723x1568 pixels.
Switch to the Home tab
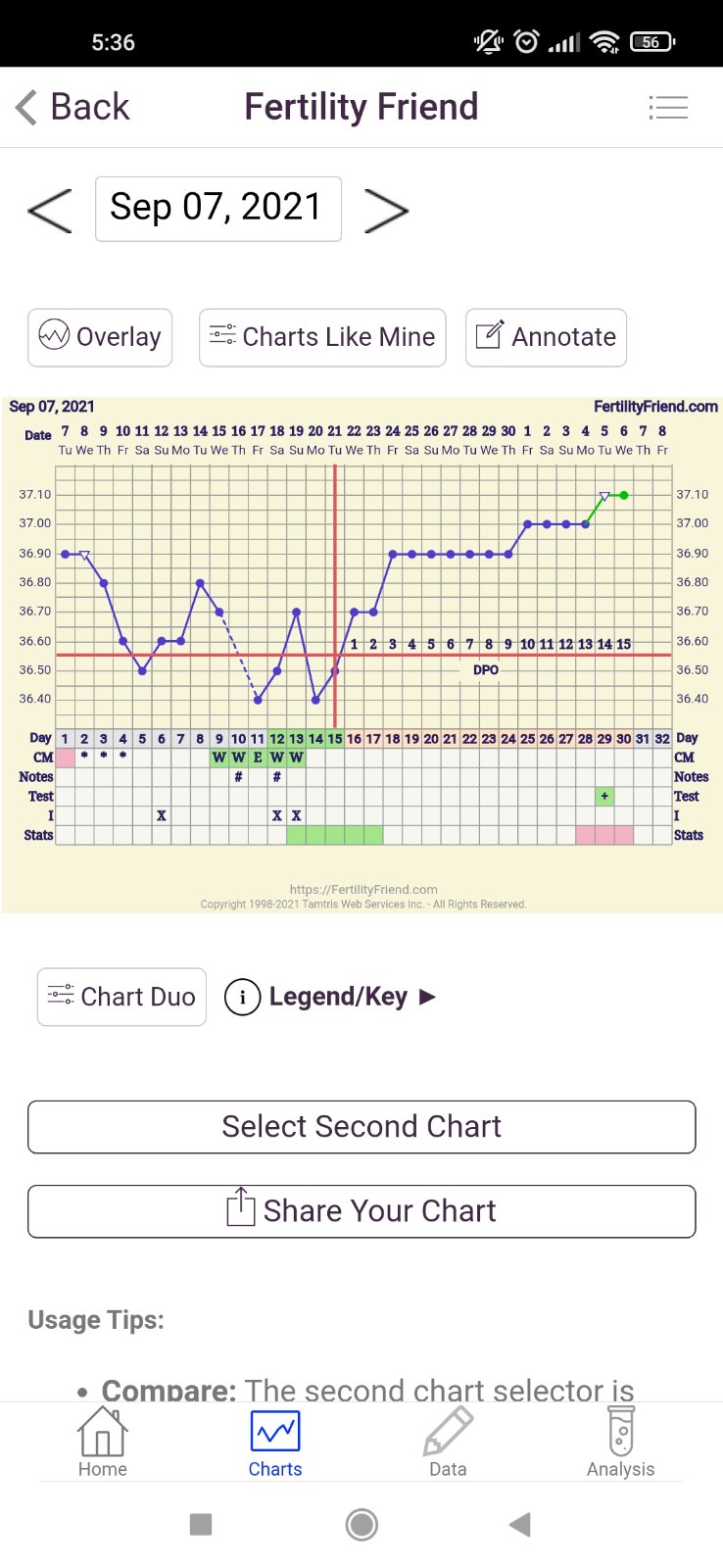tap(103, 1443)
